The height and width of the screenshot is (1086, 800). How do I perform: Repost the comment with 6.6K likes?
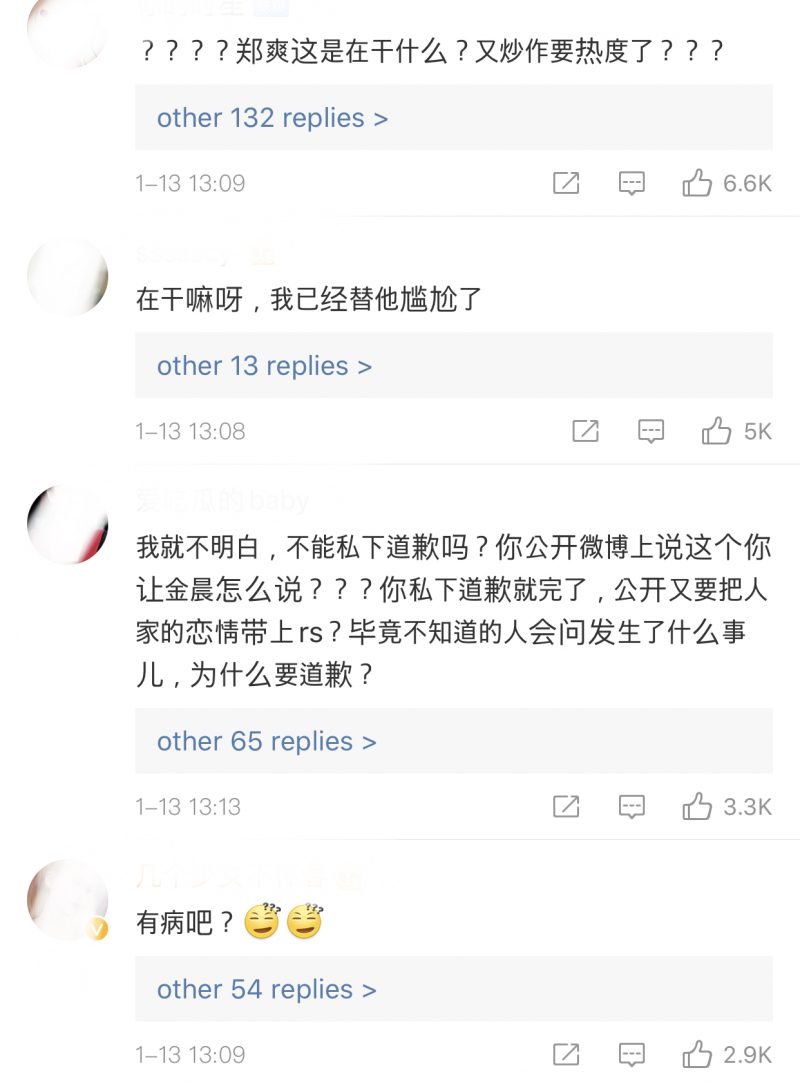(566, 183)
